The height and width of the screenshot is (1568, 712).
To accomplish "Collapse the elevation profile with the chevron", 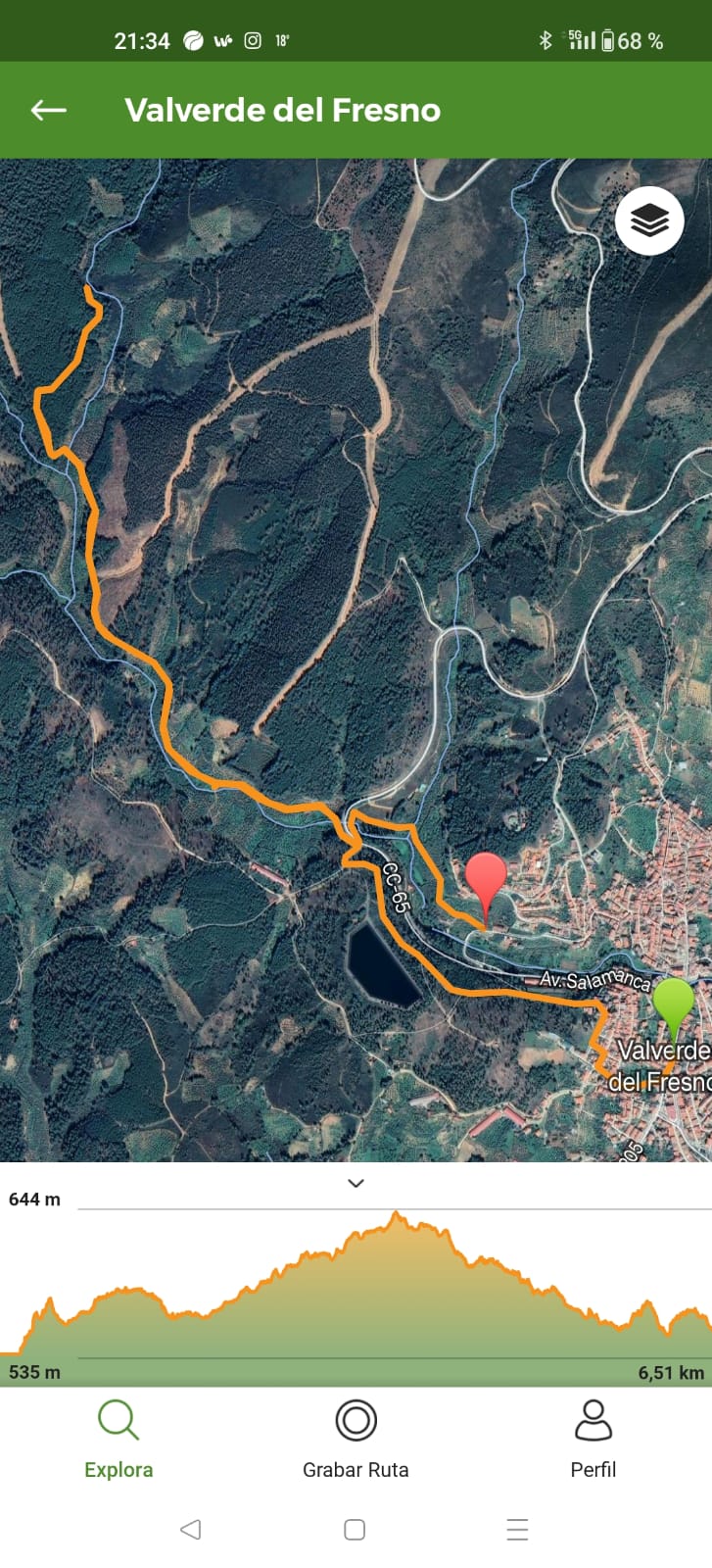I will pos(356,1183).
